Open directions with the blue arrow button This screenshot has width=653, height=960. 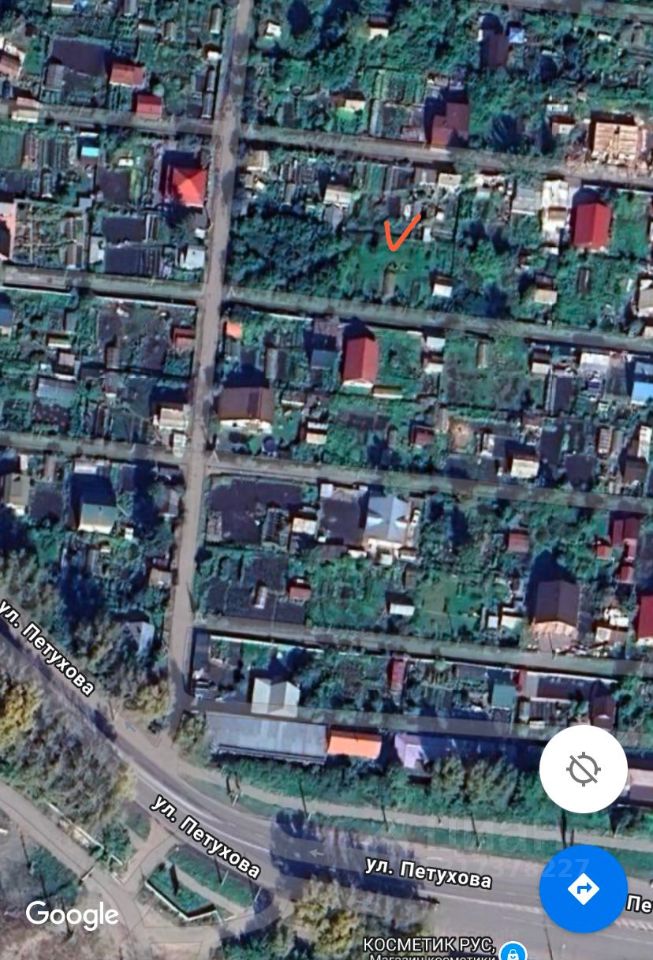click(583, 888)
